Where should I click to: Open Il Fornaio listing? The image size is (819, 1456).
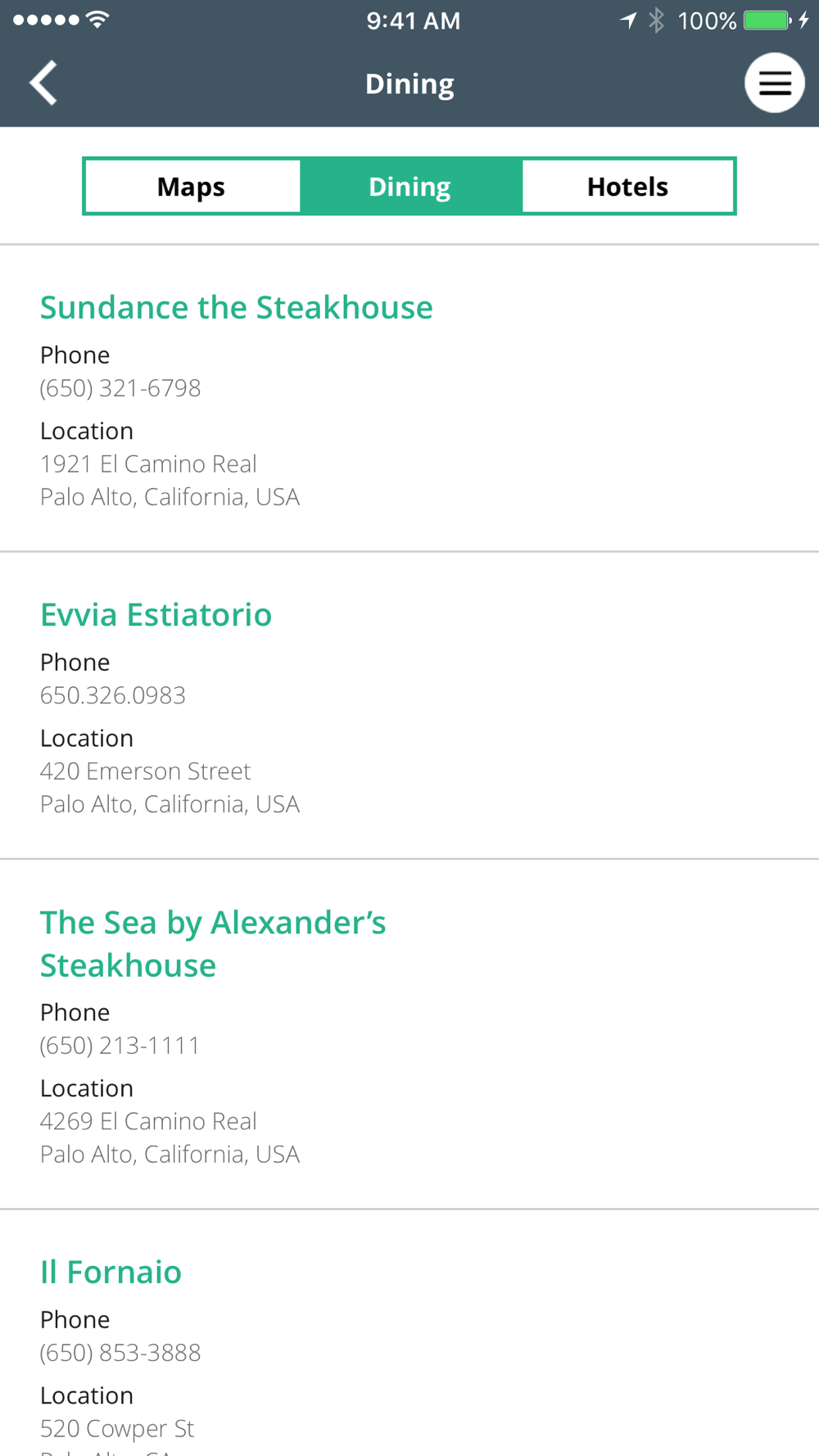tap(111, 1273)
